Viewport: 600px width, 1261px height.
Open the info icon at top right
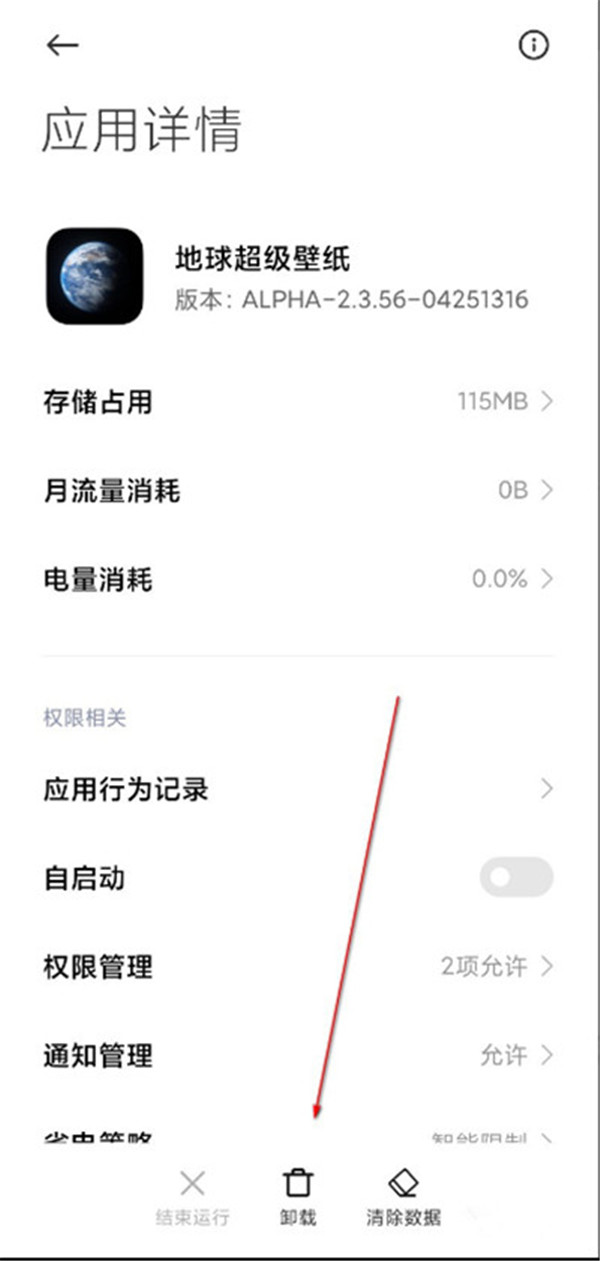pos(534,45)
